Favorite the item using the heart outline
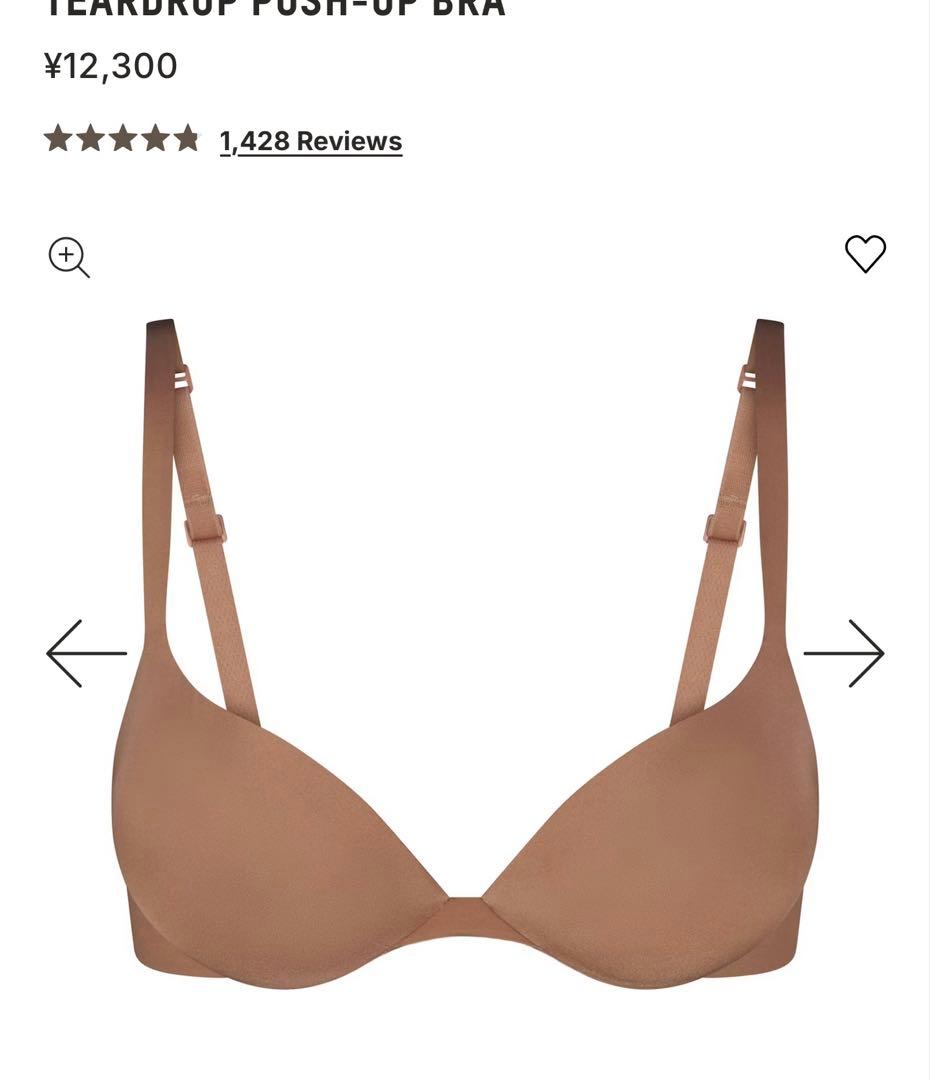This screenshot has height=1080, width=930. pos(866,255)
